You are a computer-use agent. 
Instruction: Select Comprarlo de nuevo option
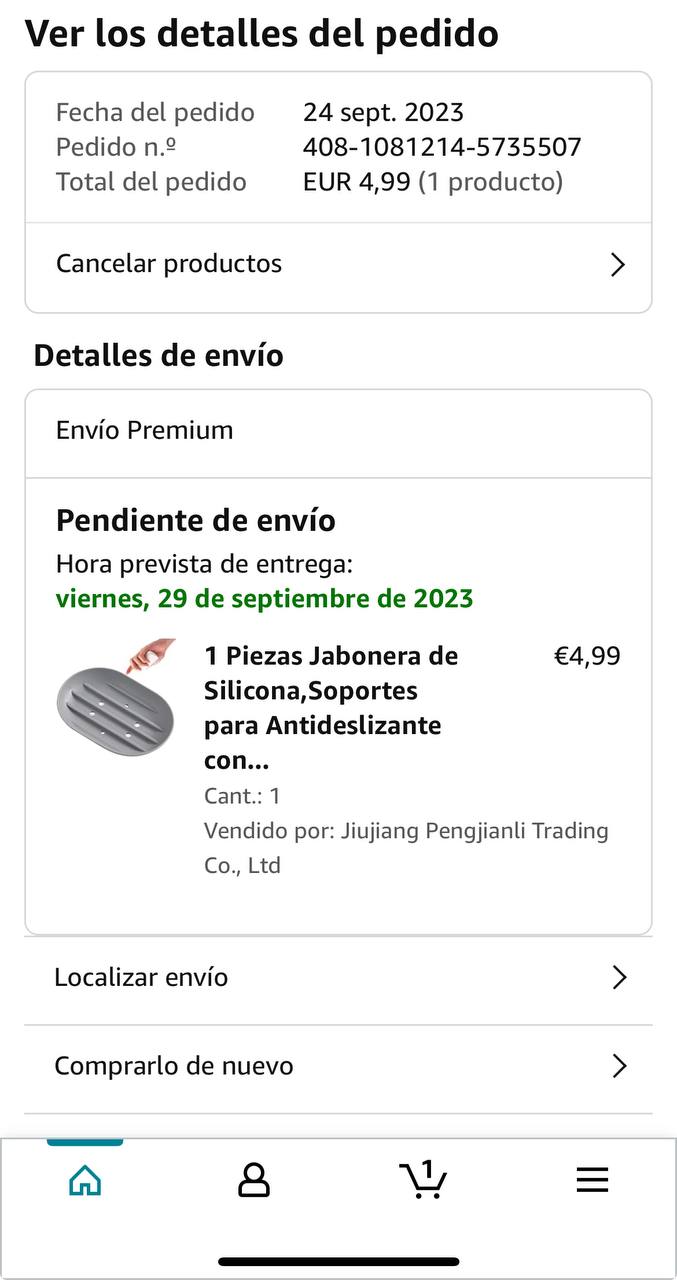coord(338,1066)
